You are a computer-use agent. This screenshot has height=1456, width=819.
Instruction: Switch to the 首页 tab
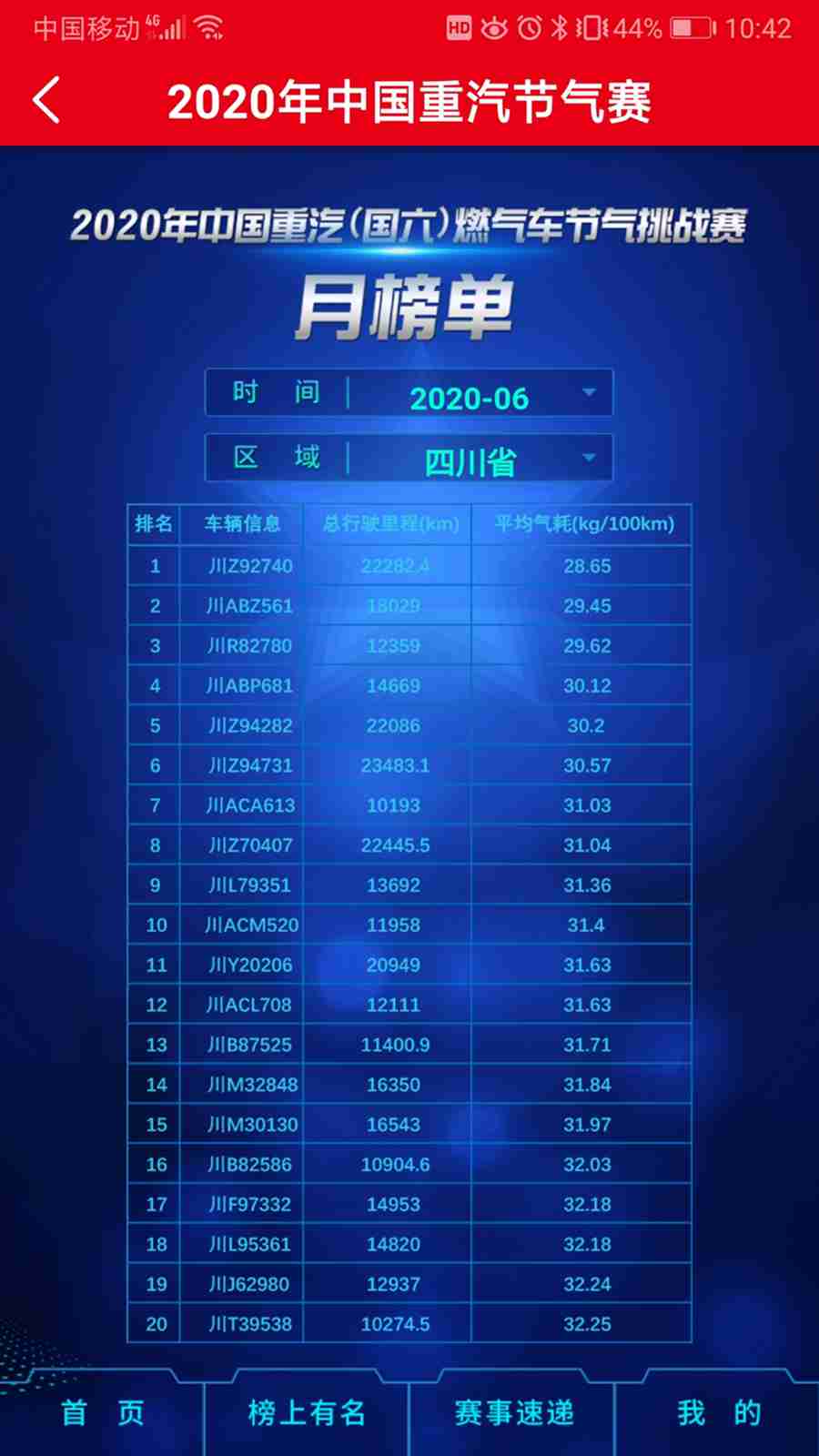tap(102, 1412)
